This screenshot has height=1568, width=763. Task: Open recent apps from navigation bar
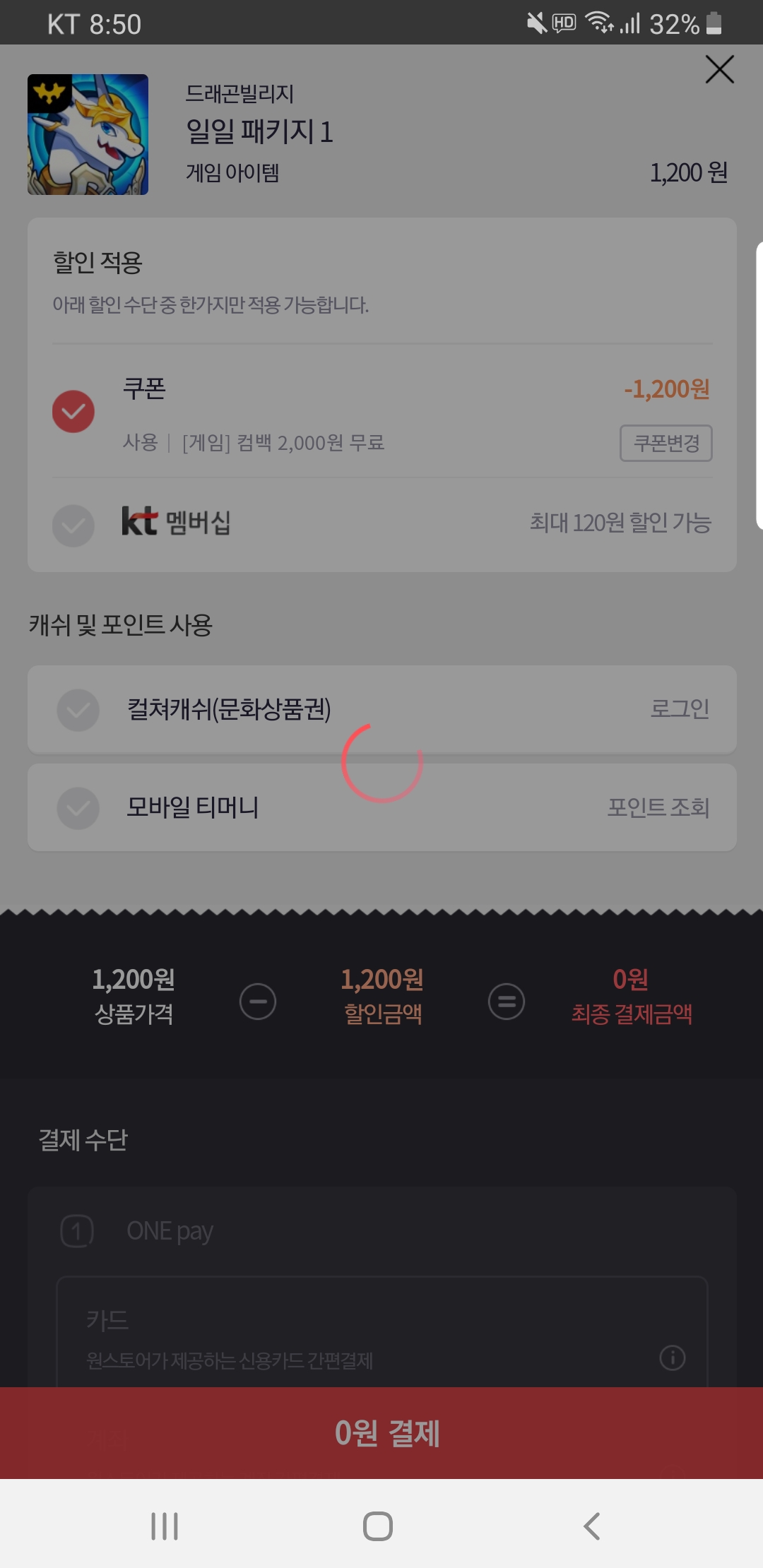pyautogui.click(x=165, y=1526)
